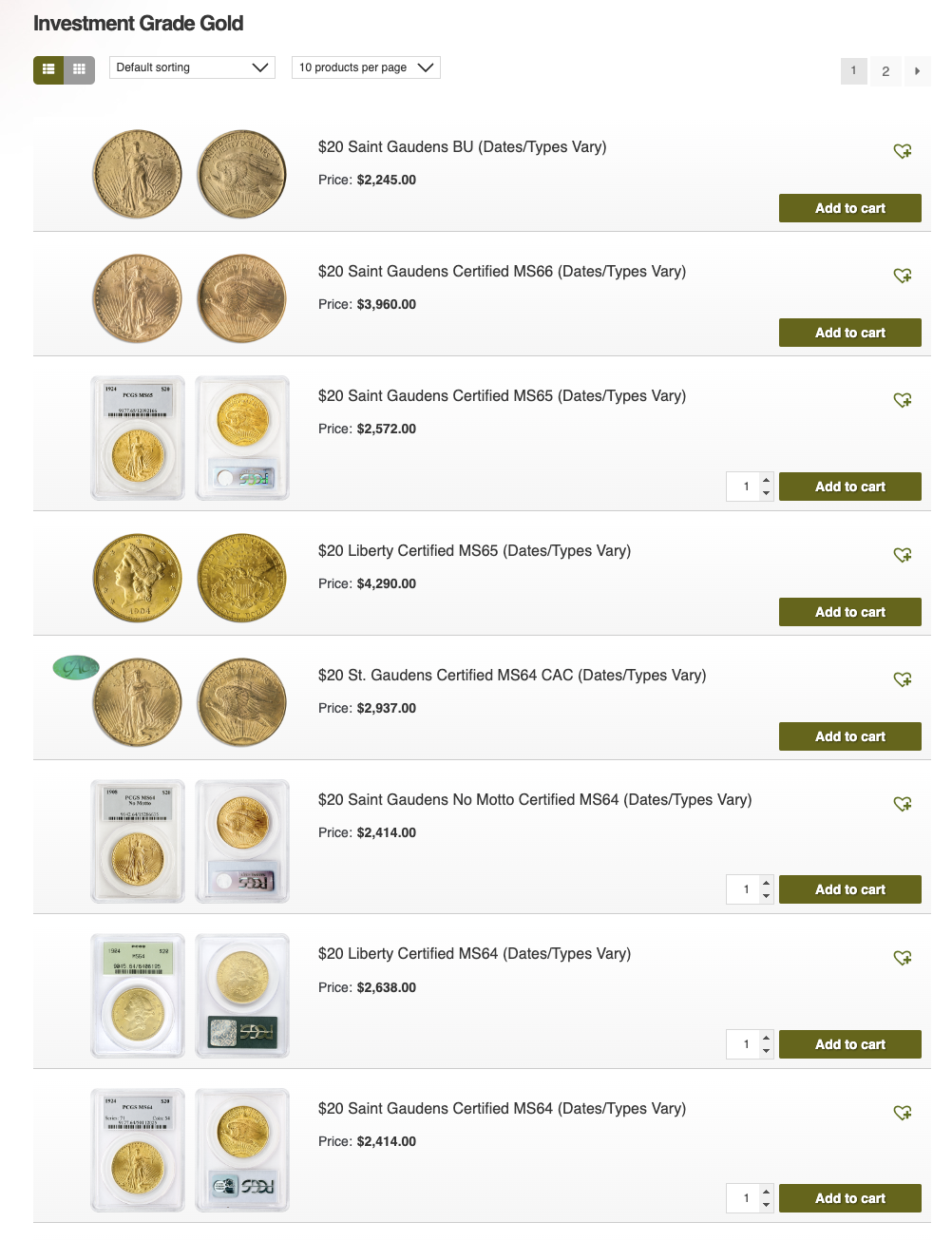Screen dimensions: 952x1241
Task: Add $20 Liberty Certified MS65 to cart
Action: click(849, 612)
